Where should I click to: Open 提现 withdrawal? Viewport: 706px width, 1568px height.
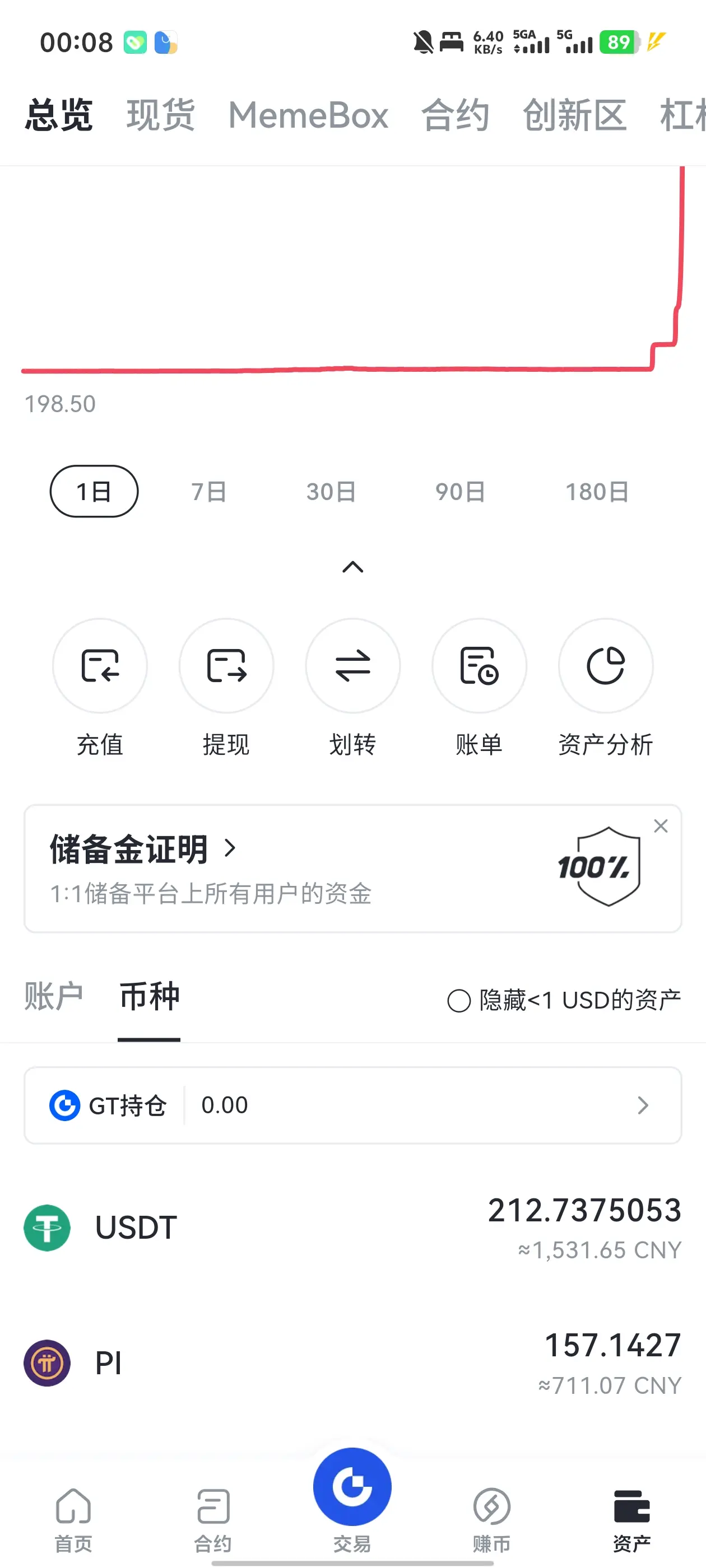point(226,688)
